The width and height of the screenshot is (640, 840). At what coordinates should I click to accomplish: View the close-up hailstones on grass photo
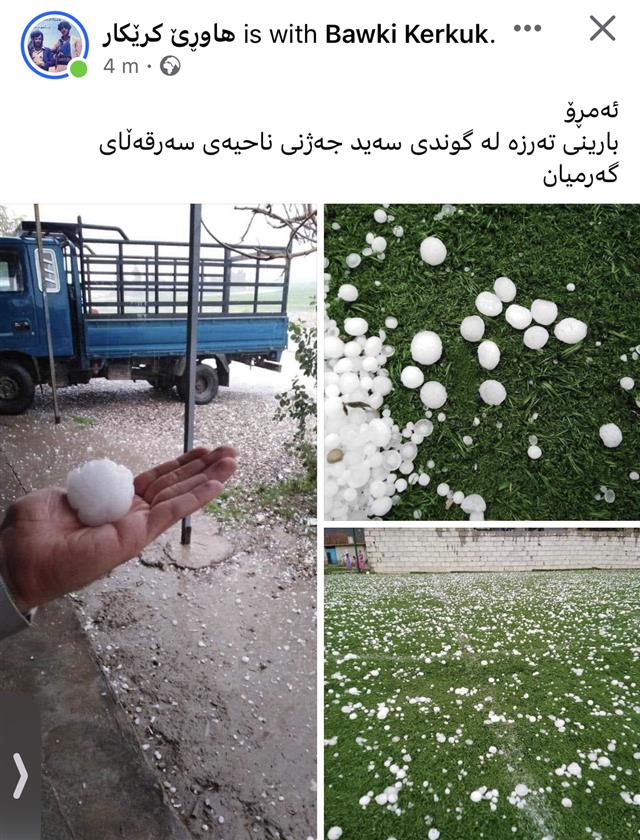(481, 361)
